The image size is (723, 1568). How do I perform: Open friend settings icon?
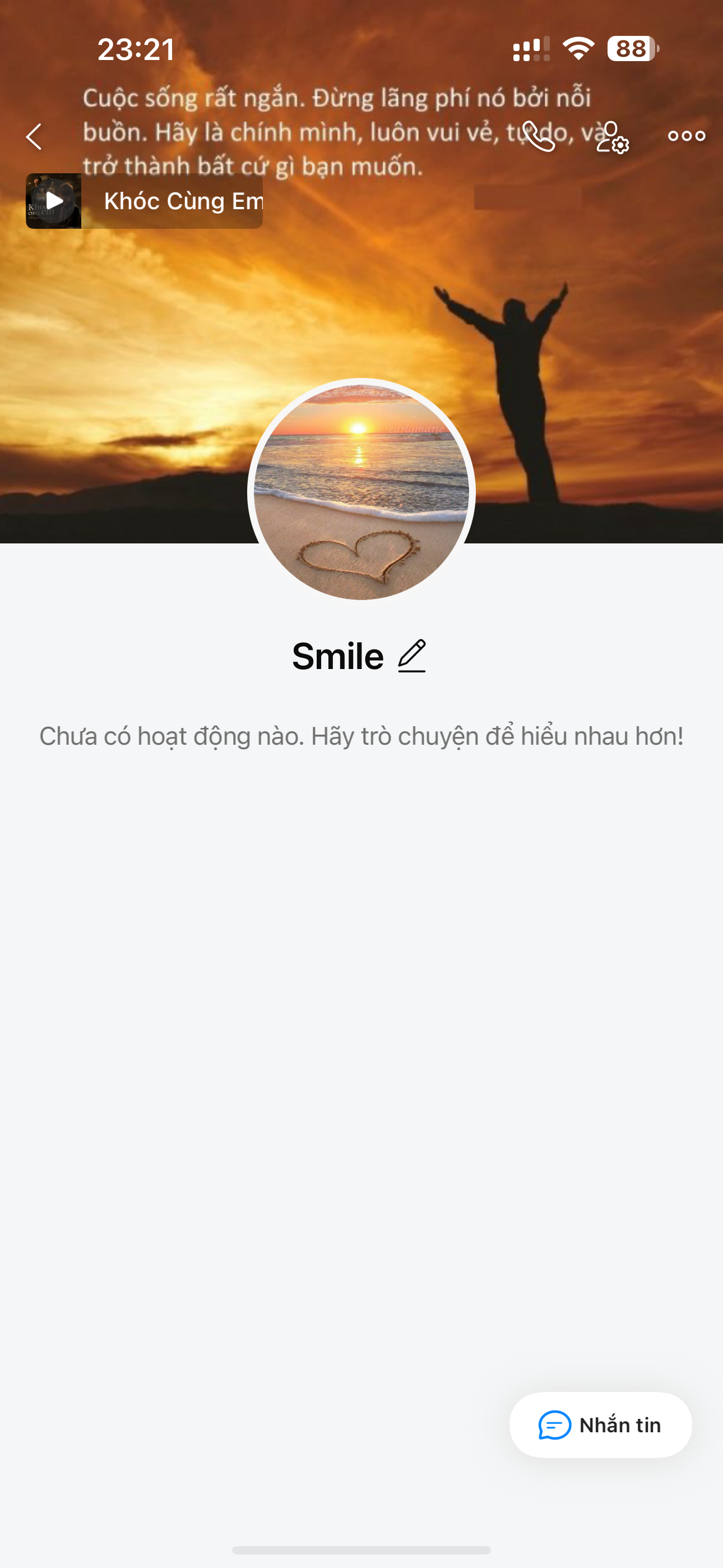[612, 137]
